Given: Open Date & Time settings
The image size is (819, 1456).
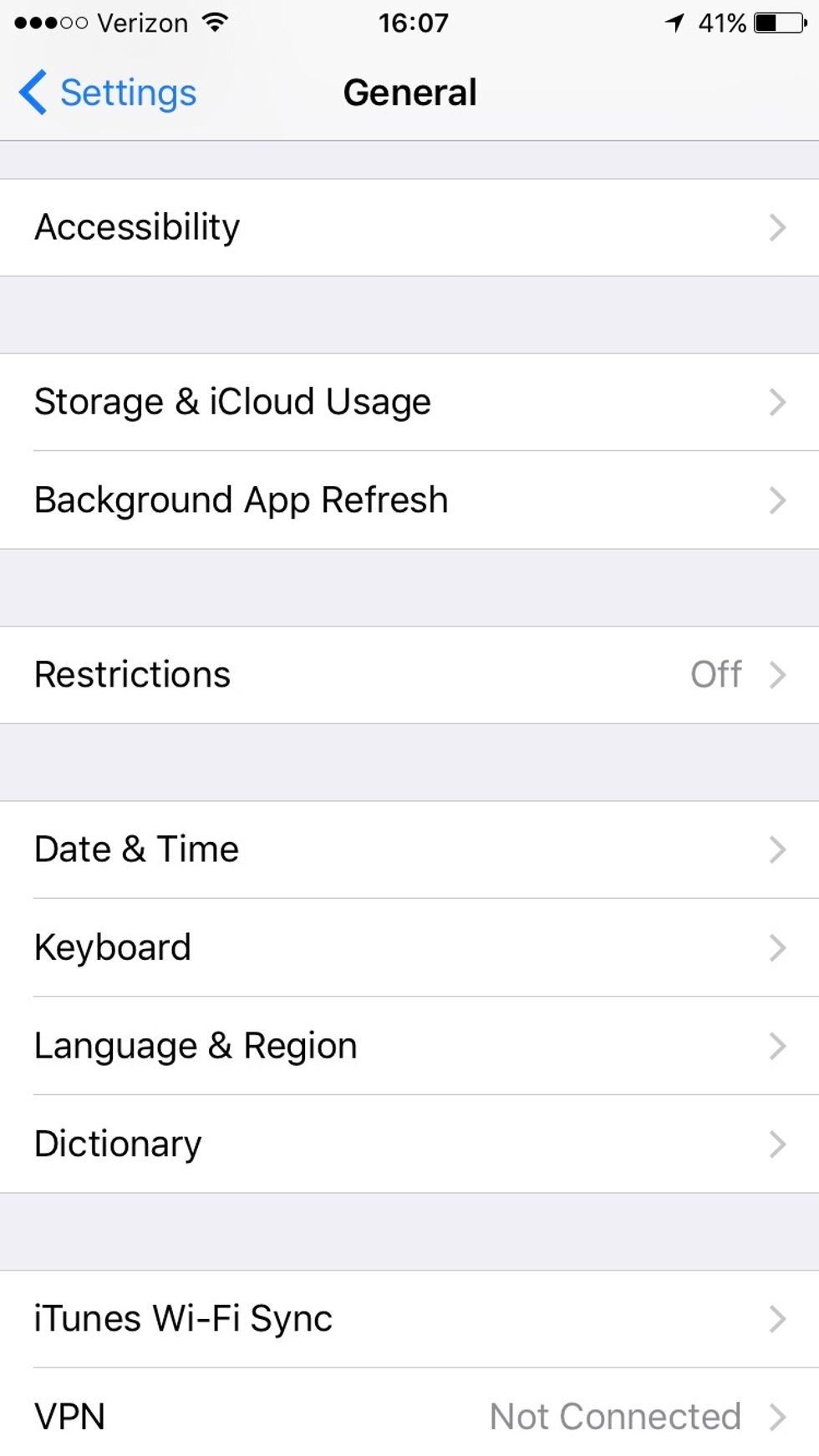Looking at the screenshot, I should 409,850.
